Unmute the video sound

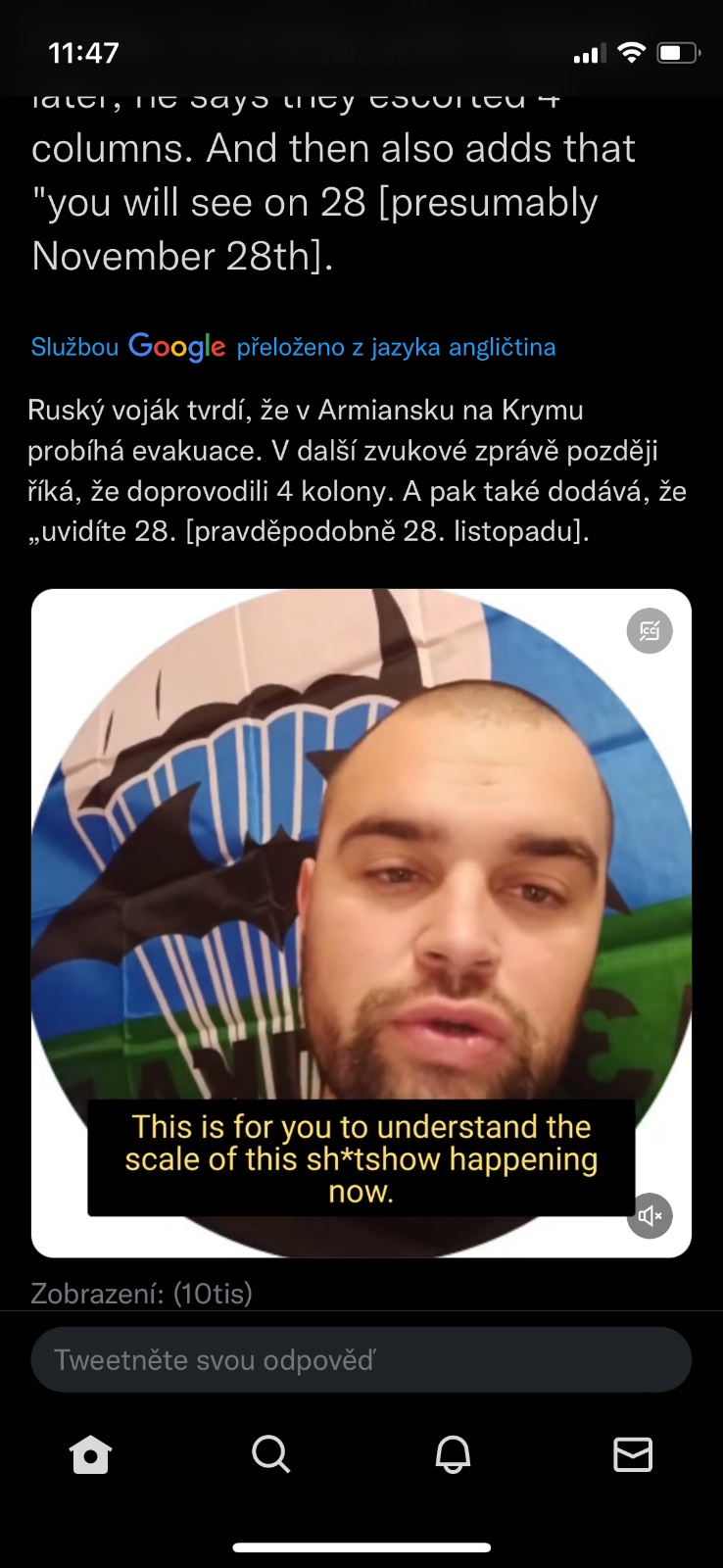coord(650,1216)
